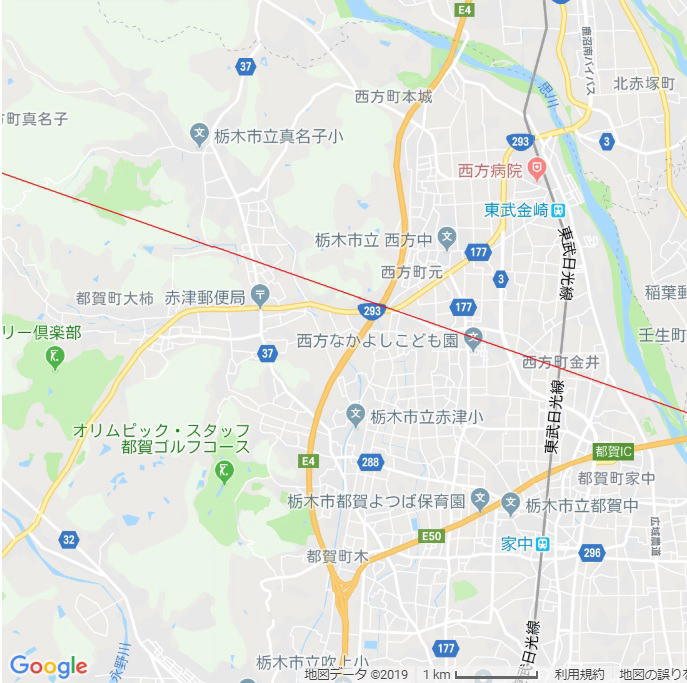Select the 栃木市立 西方中 school marker

pyautogui.click(x=447, y=240)
